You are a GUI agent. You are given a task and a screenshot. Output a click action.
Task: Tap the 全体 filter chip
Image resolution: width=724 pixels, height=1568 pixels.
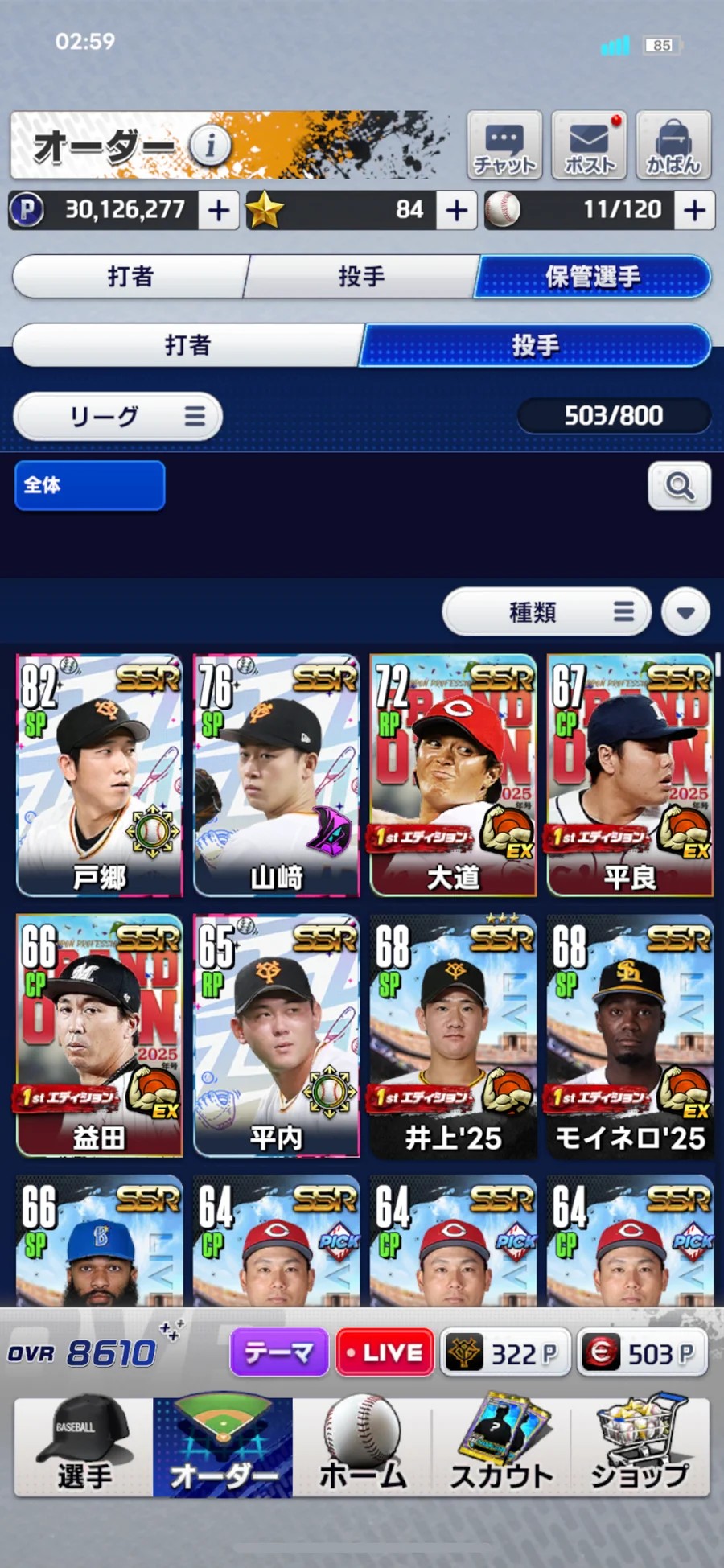pos(89,485)
